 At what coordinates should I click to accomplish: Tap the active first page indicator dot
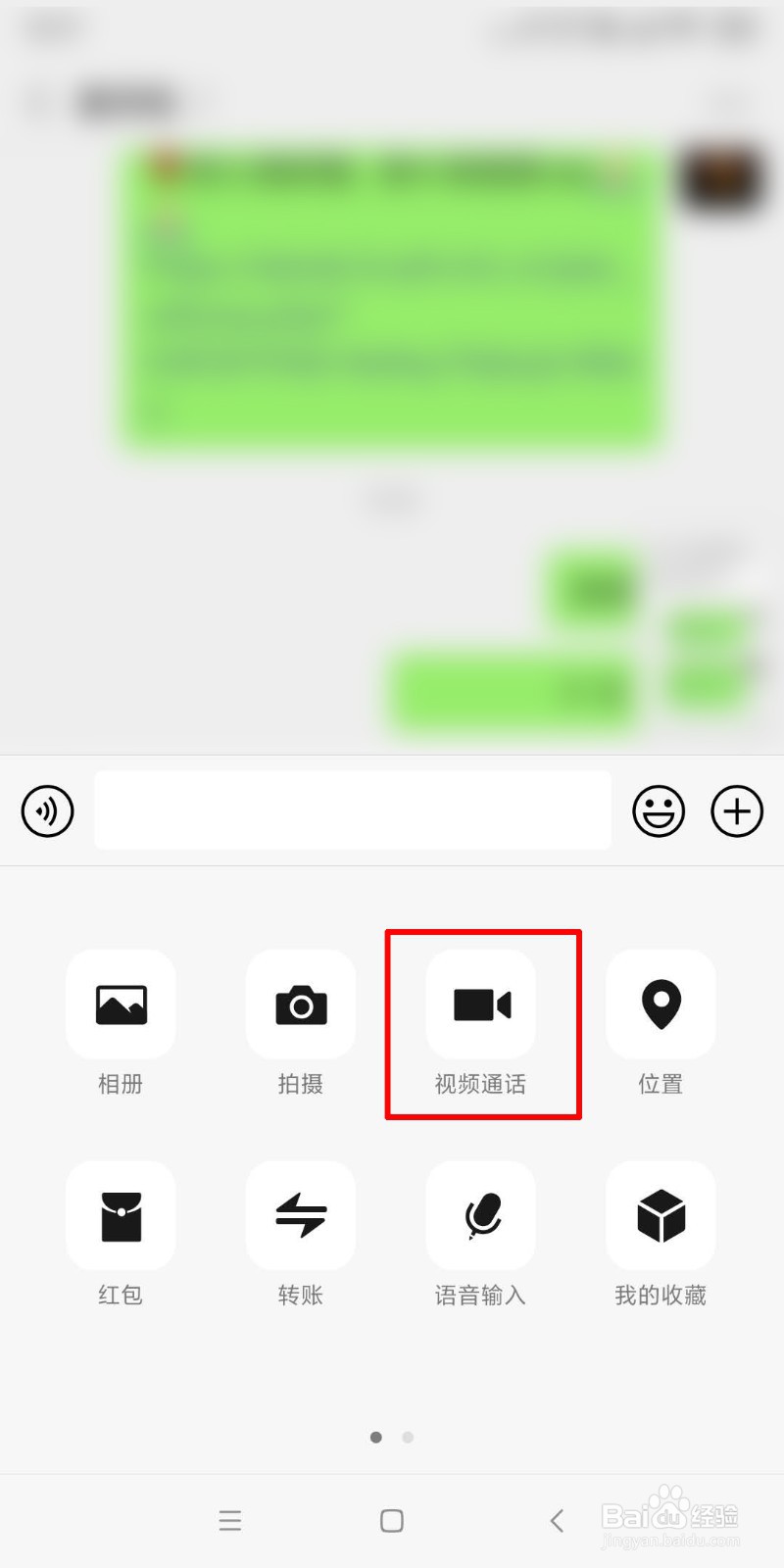[x=376, y=1438]
